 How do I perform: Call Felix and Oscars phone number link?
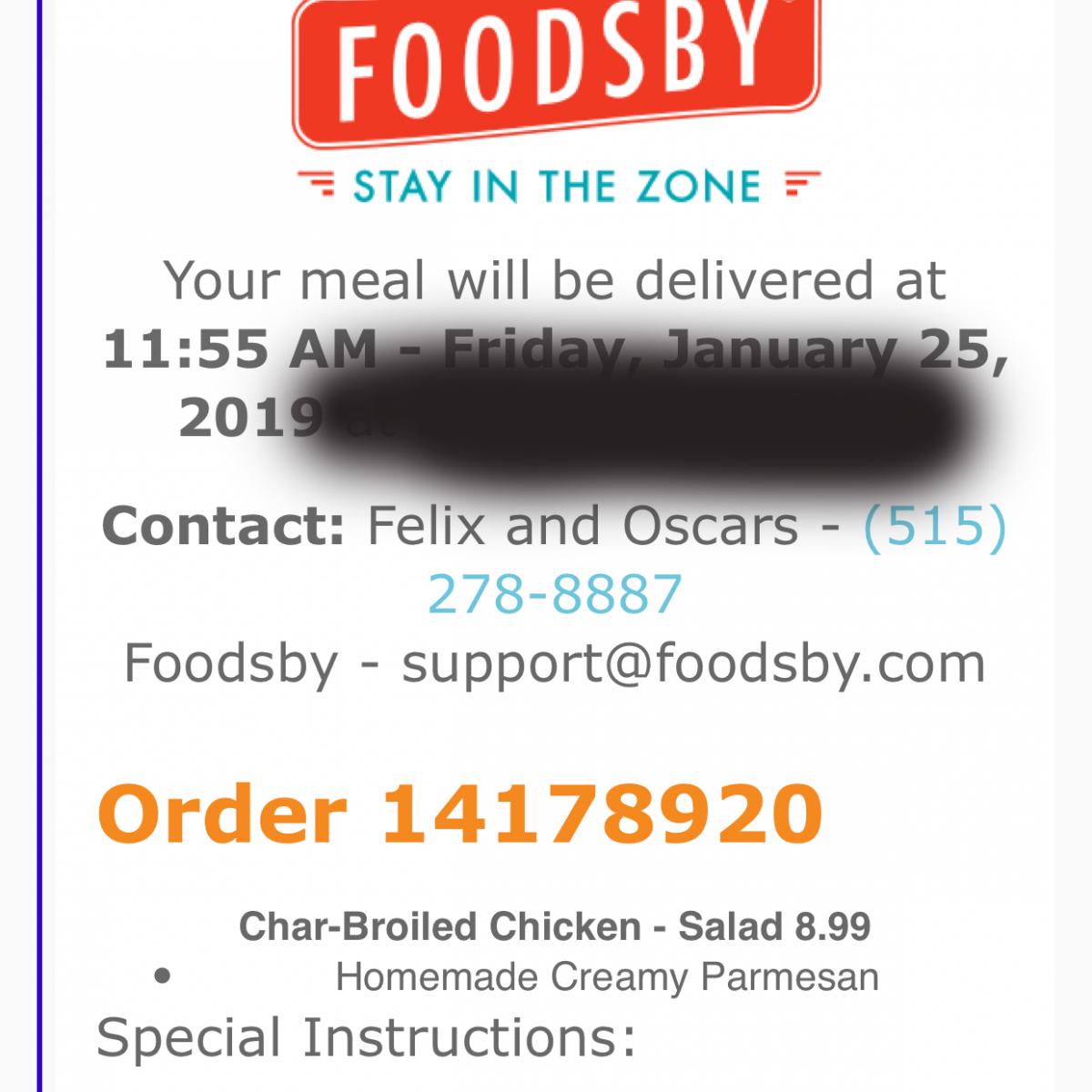tap(555, 594)
